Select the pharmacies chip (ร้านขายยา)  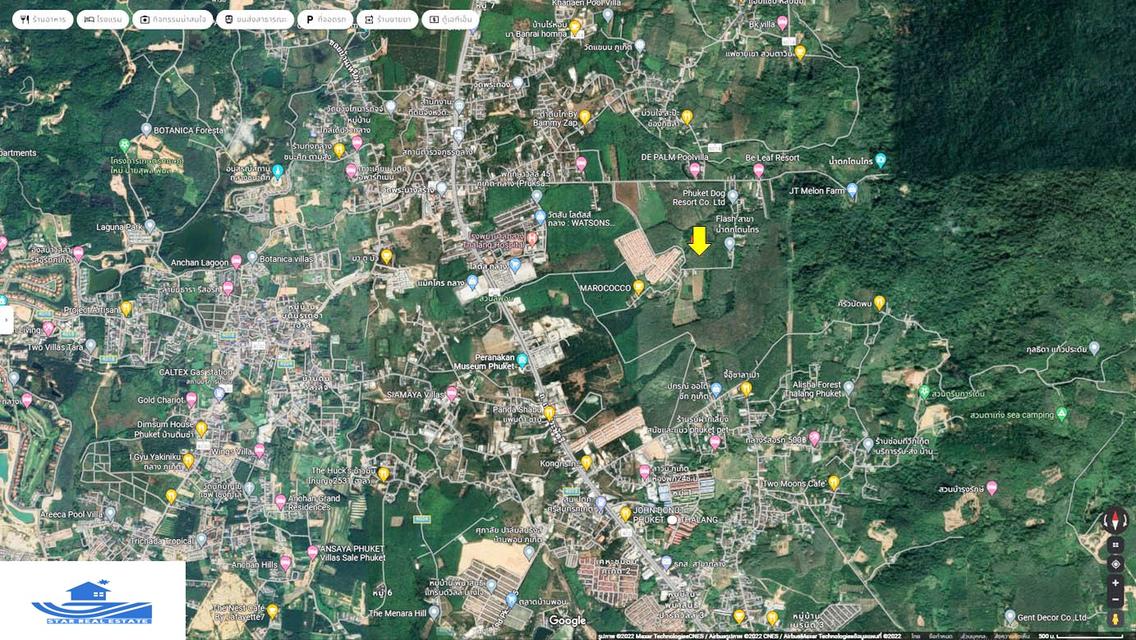(385, 18)
